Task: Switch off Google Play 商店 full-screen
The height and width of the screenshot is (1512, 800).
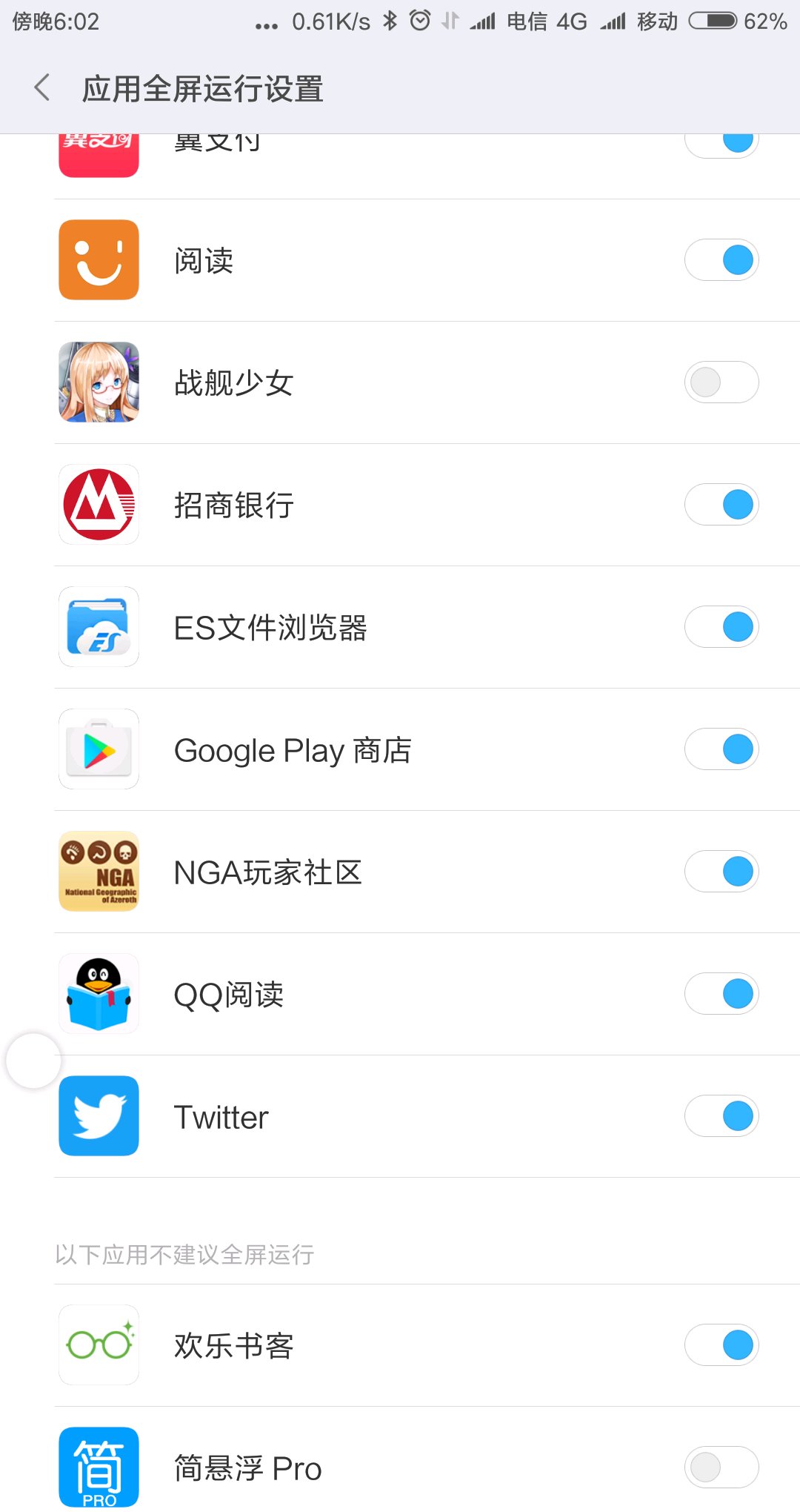Action: click(x=721, y=749)
